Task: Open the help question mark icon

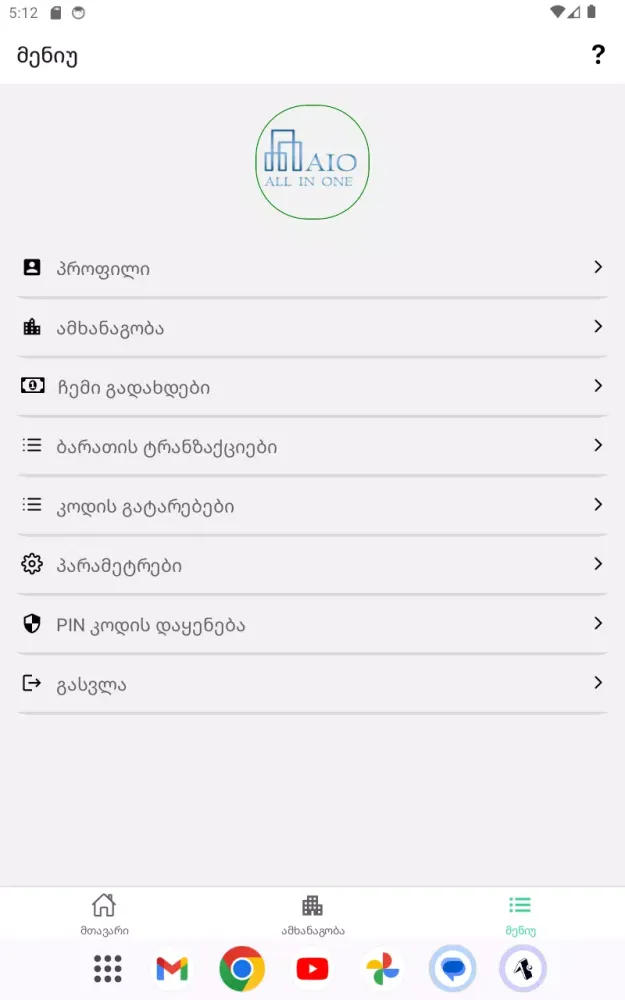Action: 598,55
